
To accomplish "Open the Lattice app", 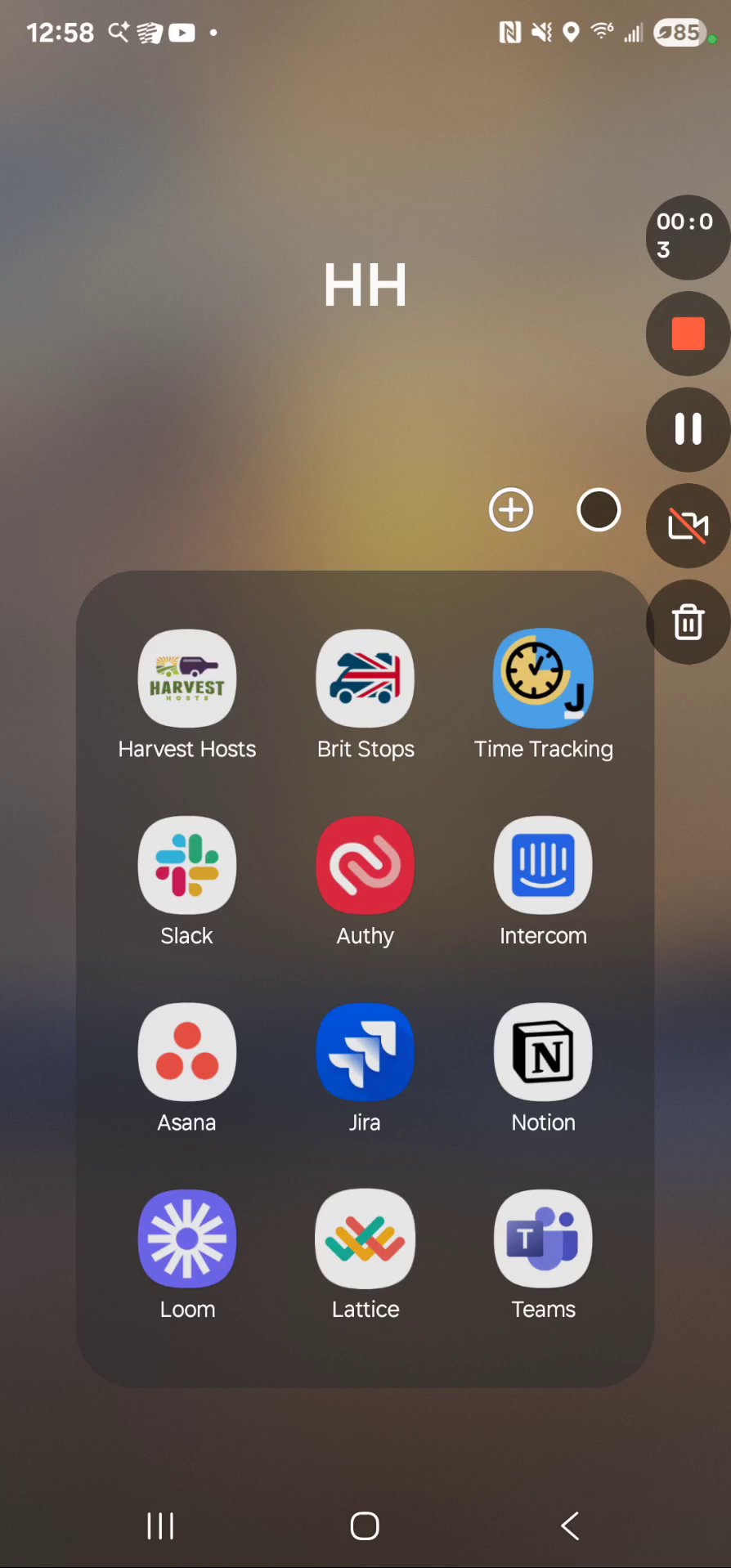I will (x=365, y=1239).
